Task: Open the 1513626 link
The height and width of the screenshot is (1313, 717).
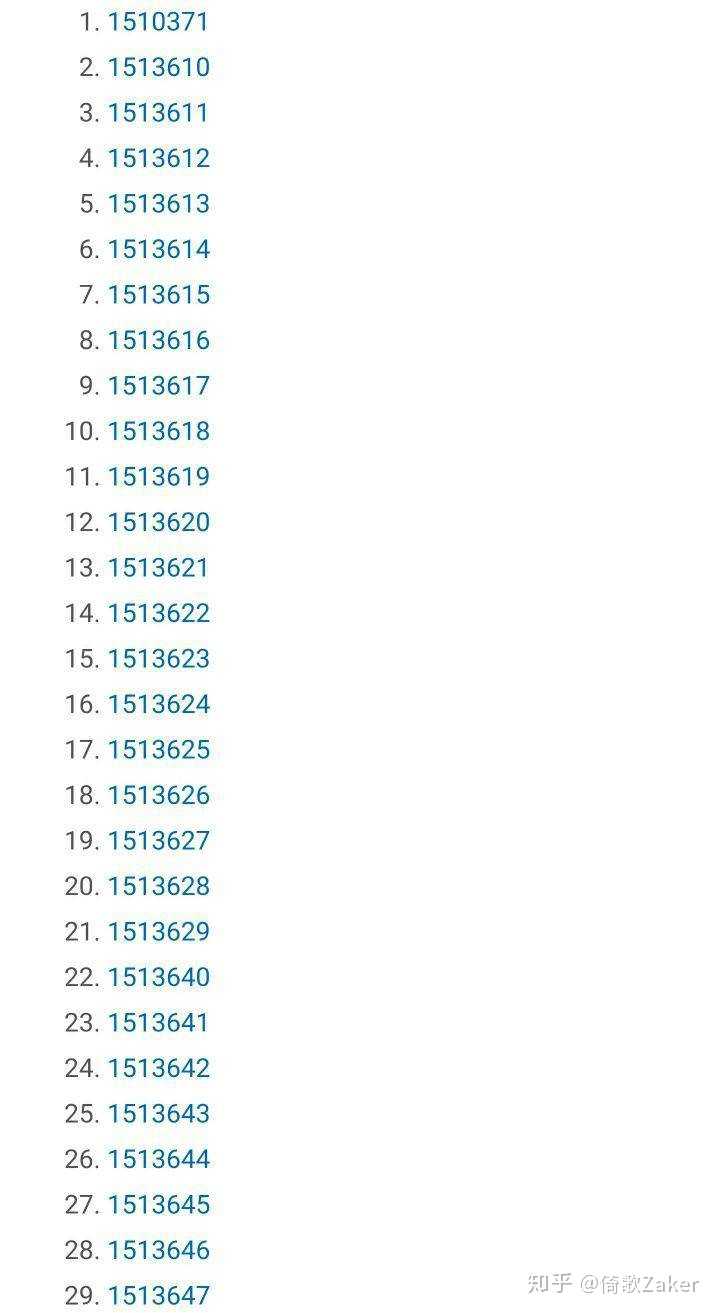Action: pyautogui.click(x=158, y=795)
